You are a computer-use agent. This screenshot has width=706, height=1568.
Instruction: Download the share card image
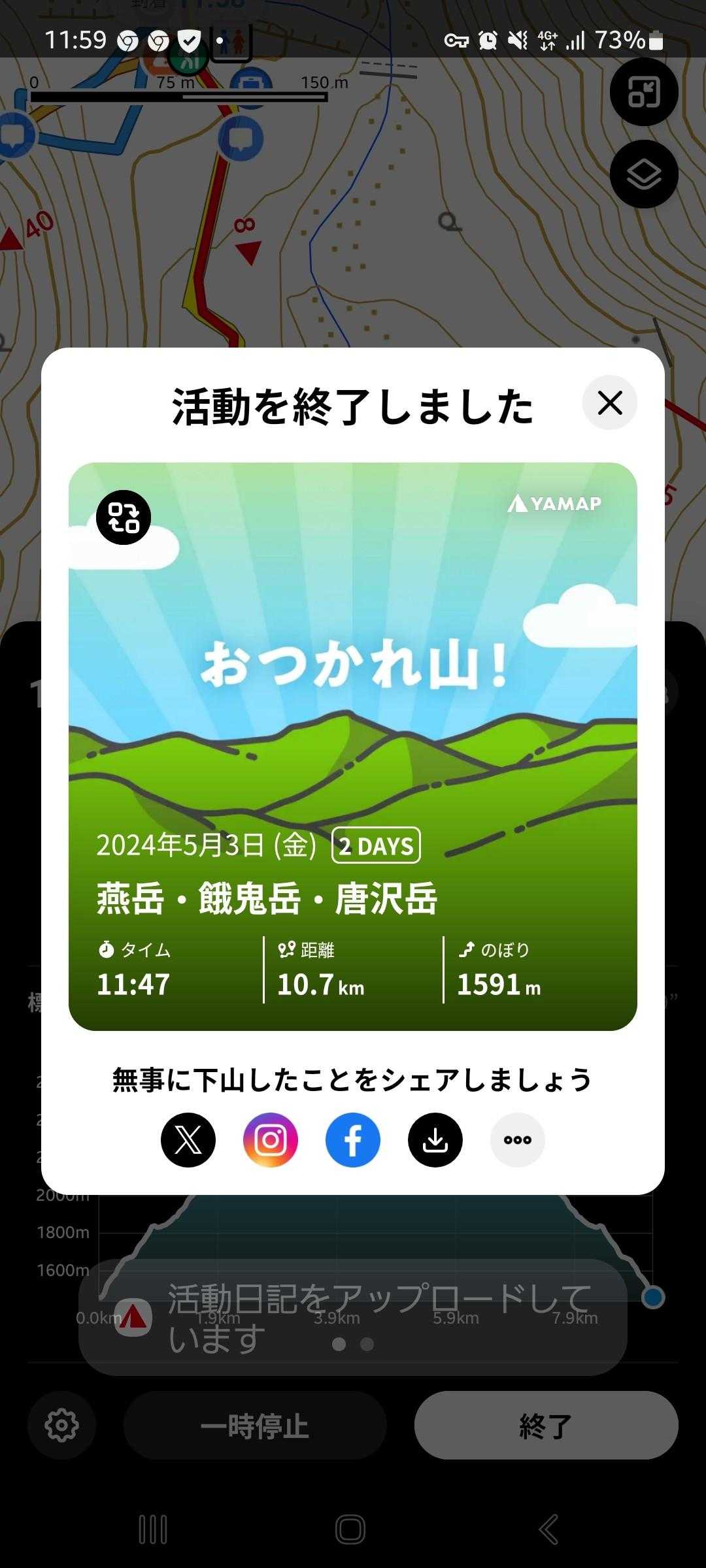pos(435,1140)
